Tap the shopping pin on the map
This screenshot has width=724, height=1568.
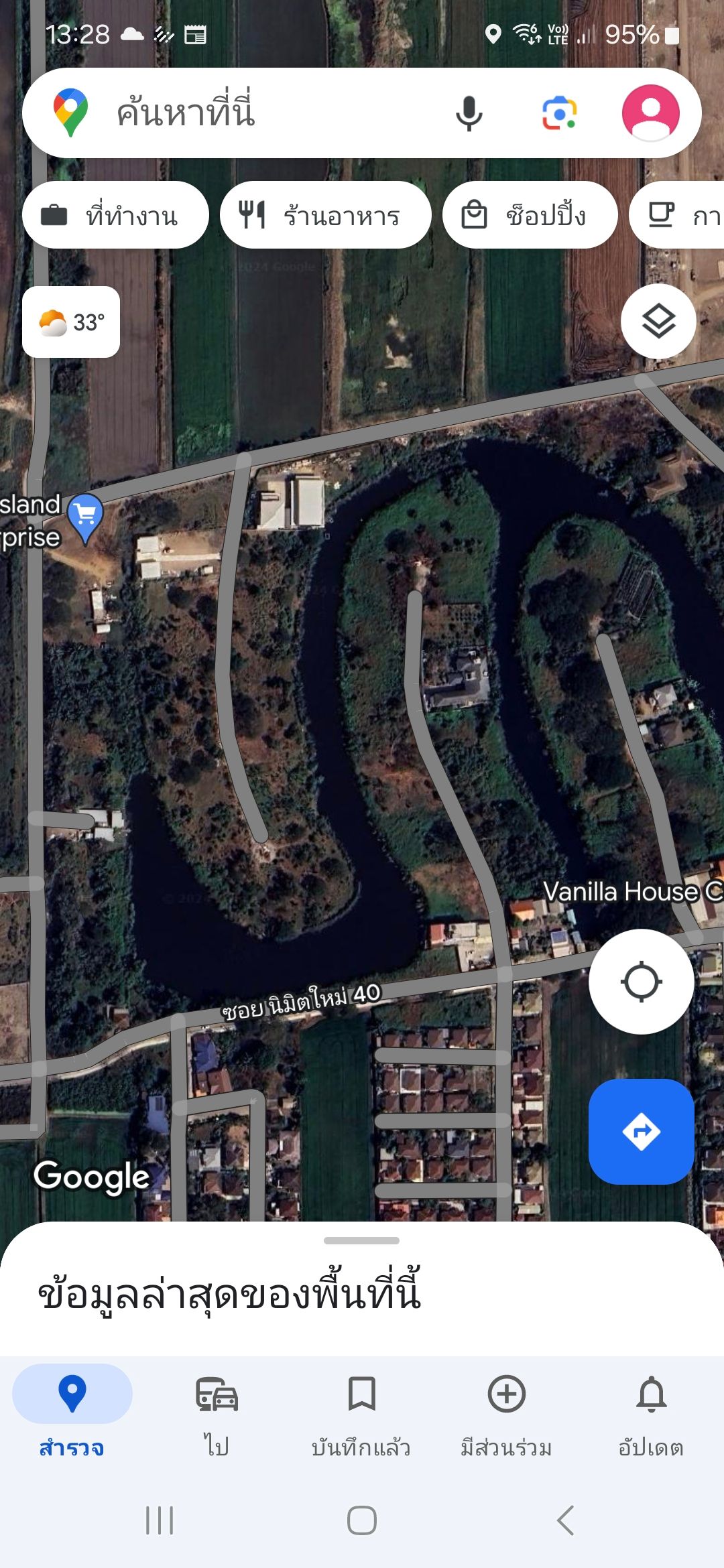[85, 518]
